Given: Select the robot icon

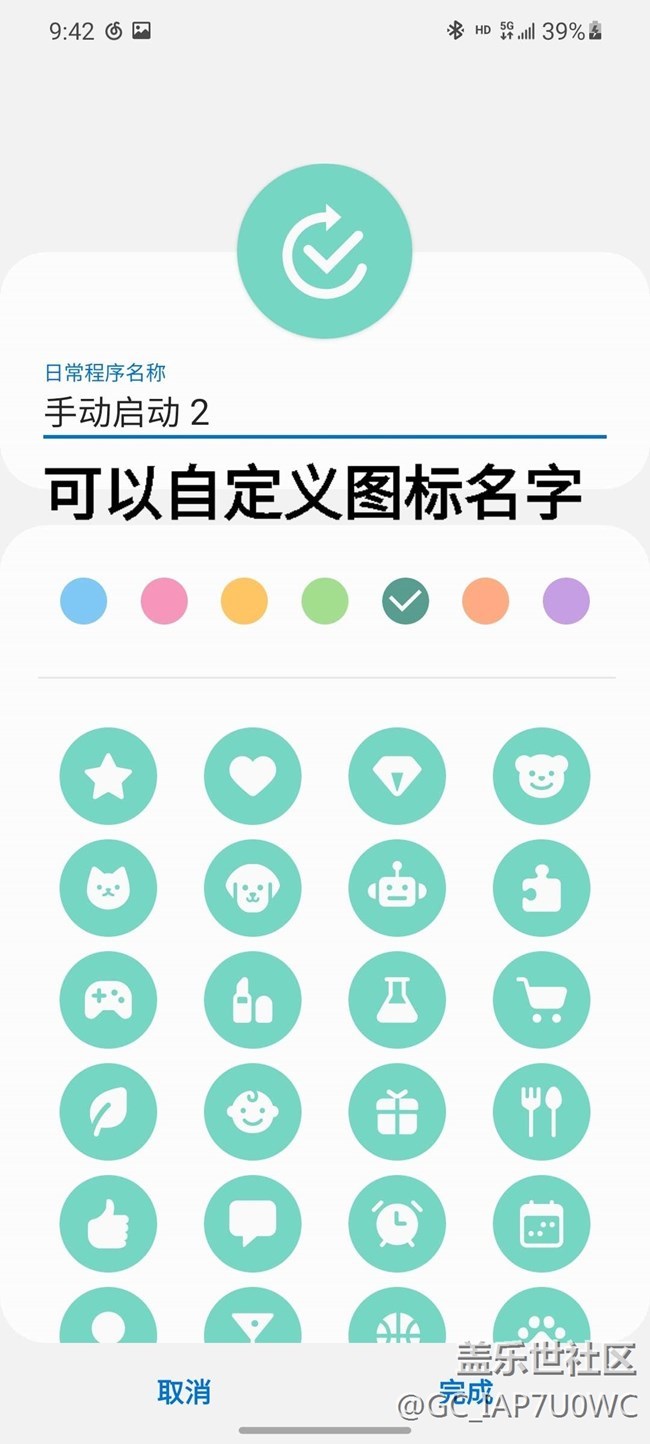Looking at the screenshot, I should click(397, 888).
